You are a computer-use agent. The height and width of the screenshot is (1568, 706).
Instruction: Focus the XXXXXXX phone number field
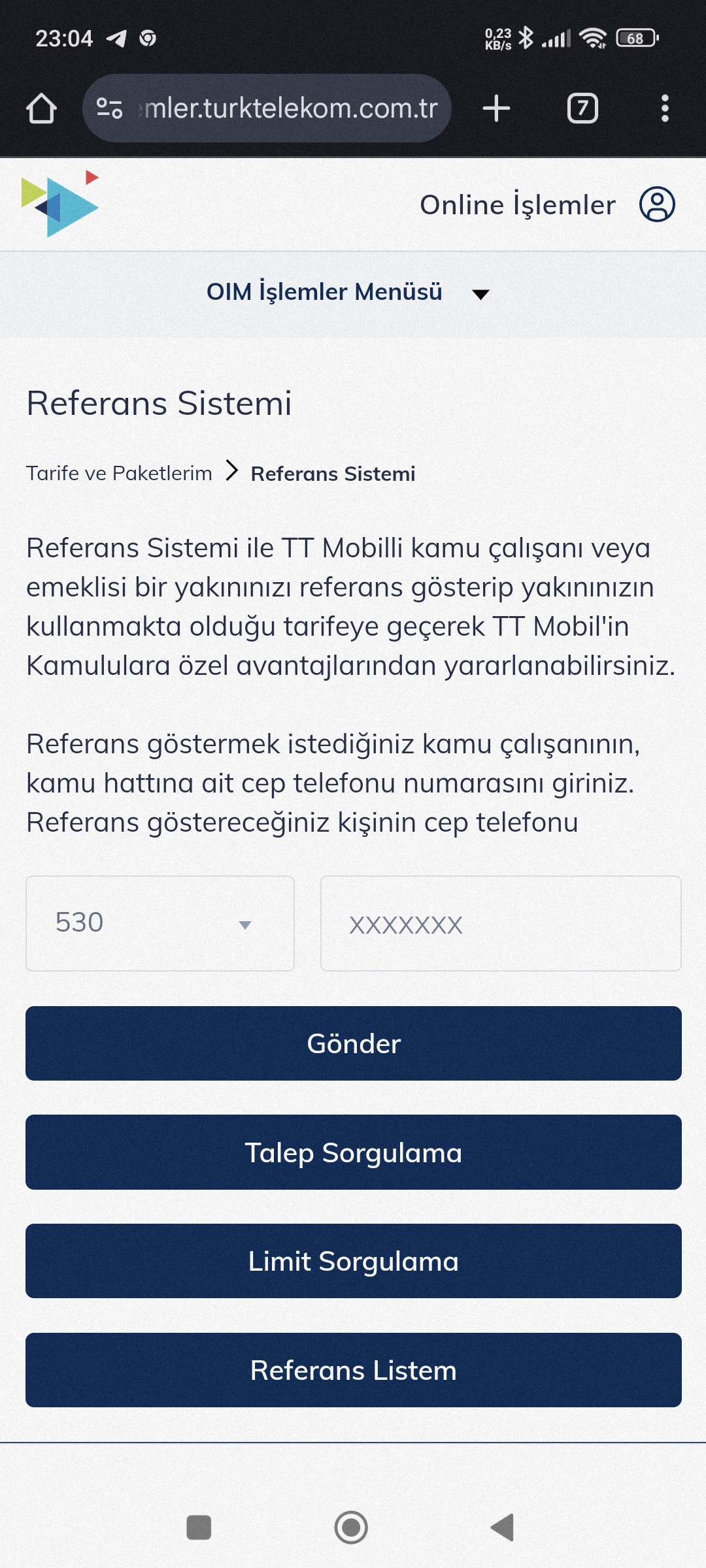(x=501, y=923)
